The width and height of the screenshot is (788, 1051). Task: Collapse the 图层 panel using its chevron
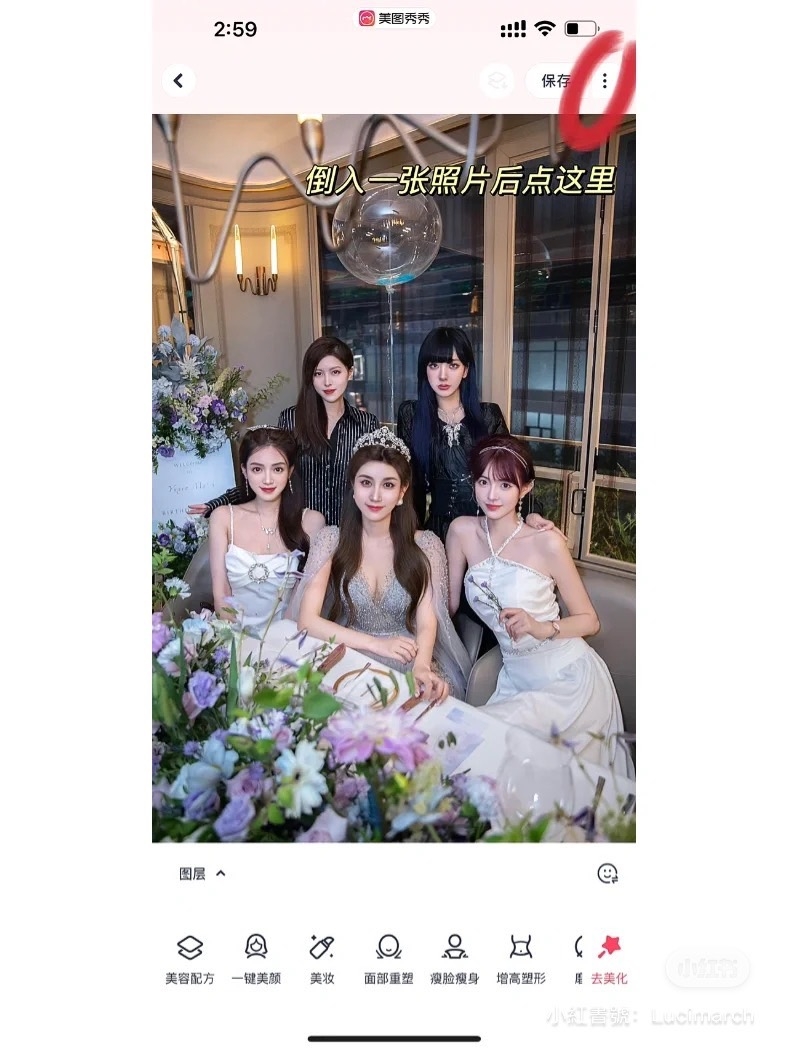[x=220, y=873]
